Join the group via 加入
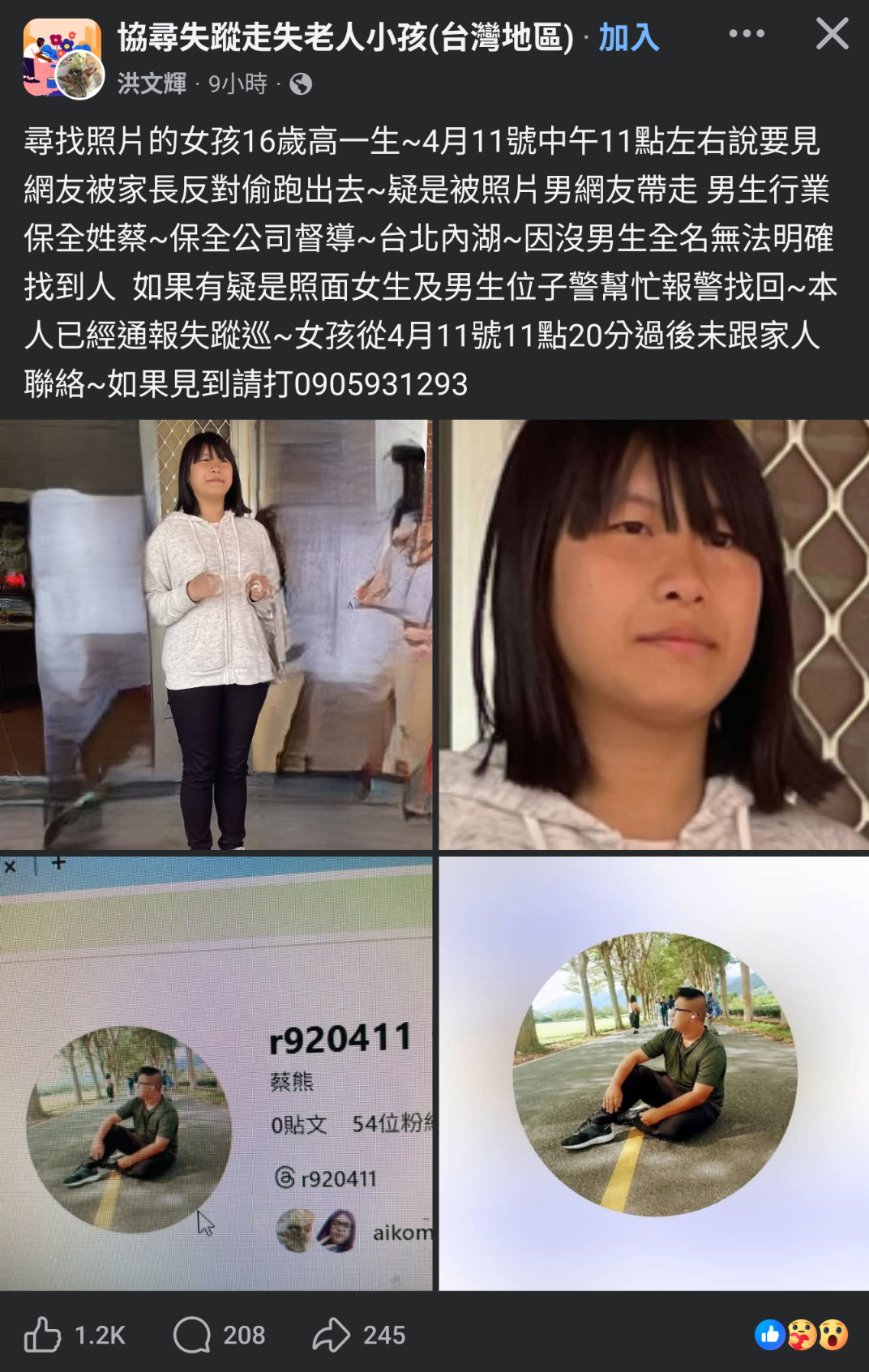The height and width of the screenshot is (1372, 869). [x=628, y=38]
